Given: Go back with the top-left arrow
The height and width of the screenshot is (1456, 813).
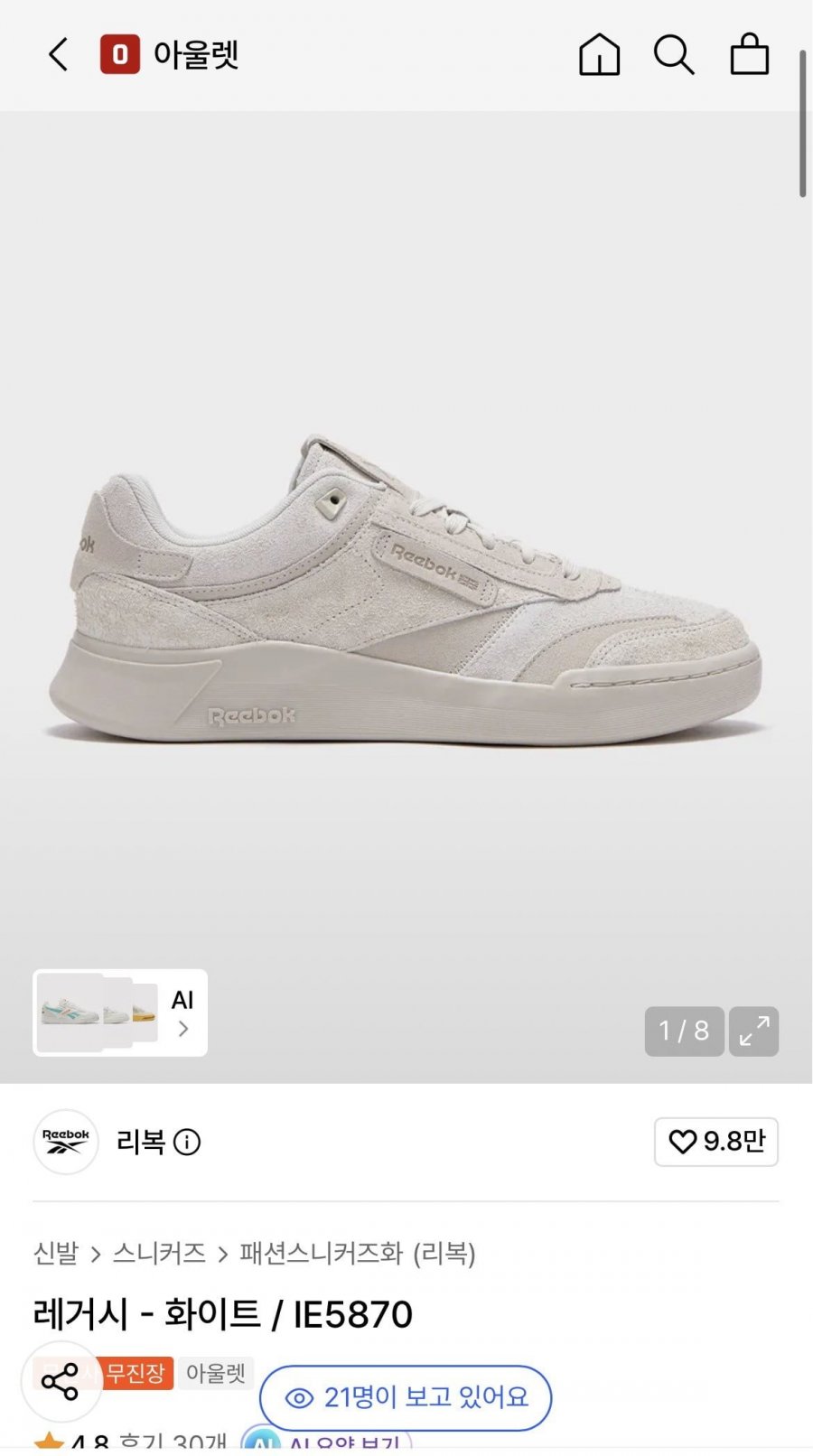Looking at the screenshot, I should tap(59, 55).
